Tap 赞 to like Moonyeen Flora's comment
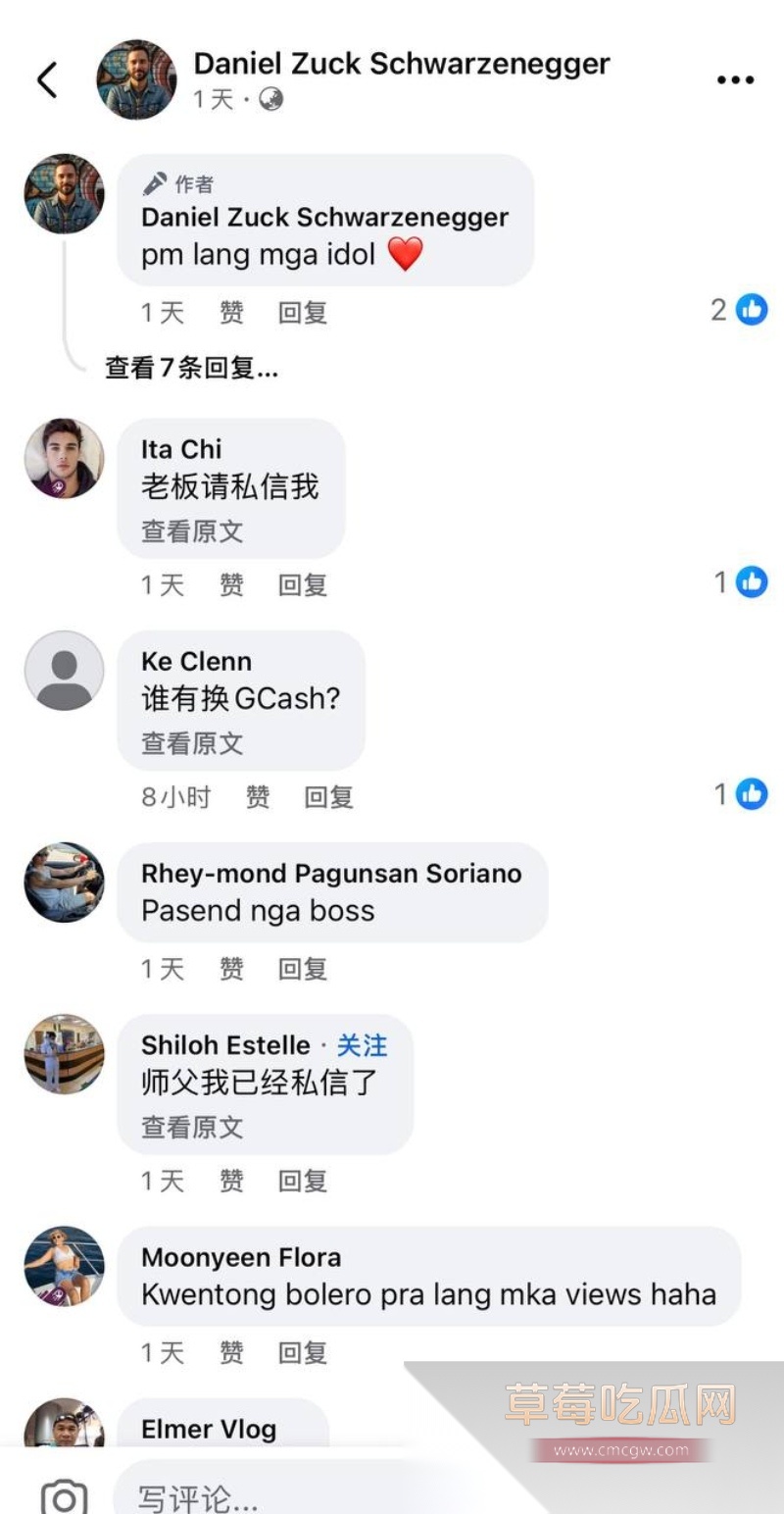This screenshot has width=784, height=1514. (232, 1352)
